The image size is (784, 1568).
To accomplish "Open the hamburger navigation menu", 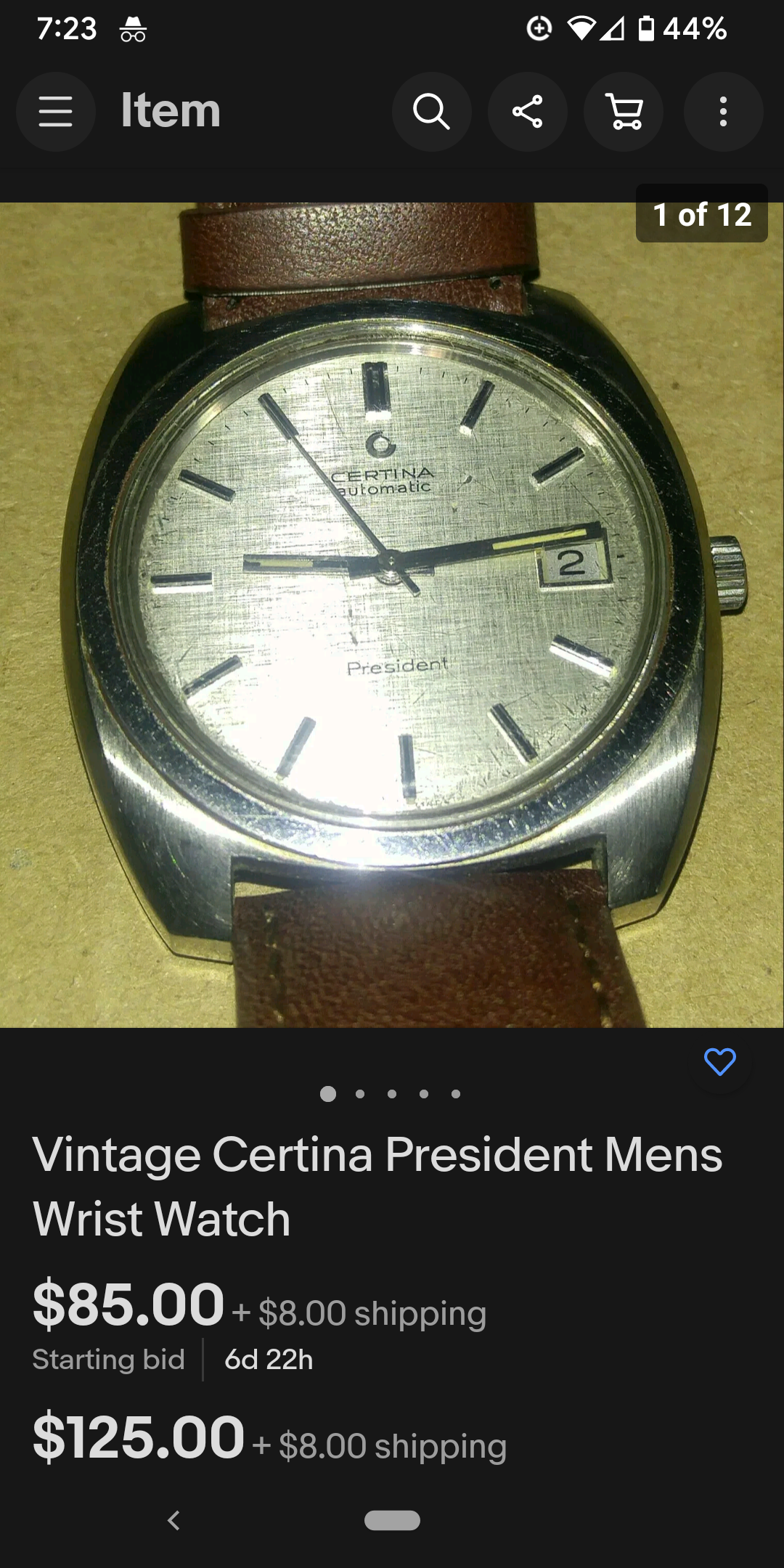I will coord(56,112).
